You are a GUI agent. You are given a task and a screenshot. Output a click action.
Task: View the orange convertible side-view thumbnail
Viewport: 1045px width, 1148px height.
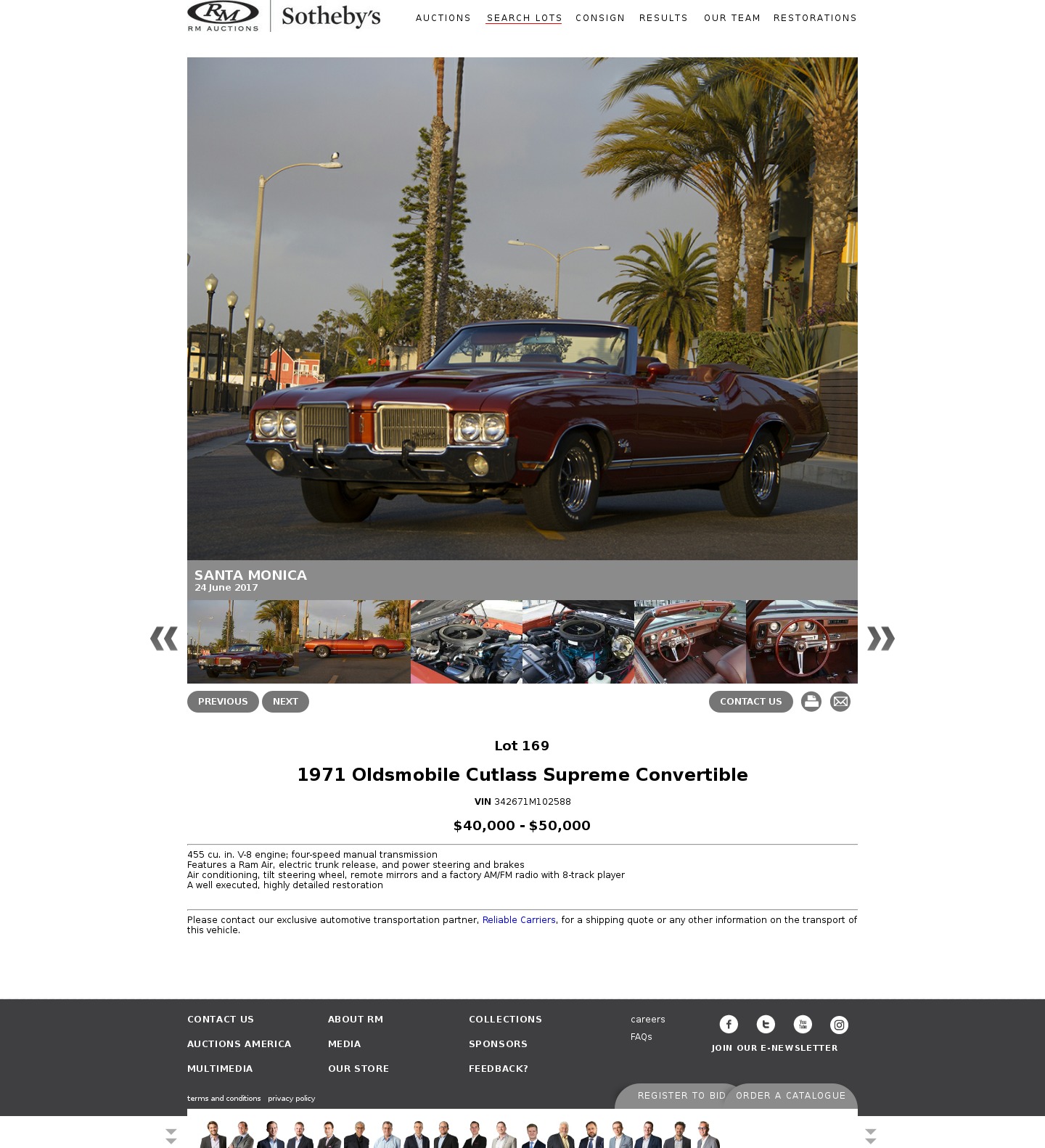[354, 641]
